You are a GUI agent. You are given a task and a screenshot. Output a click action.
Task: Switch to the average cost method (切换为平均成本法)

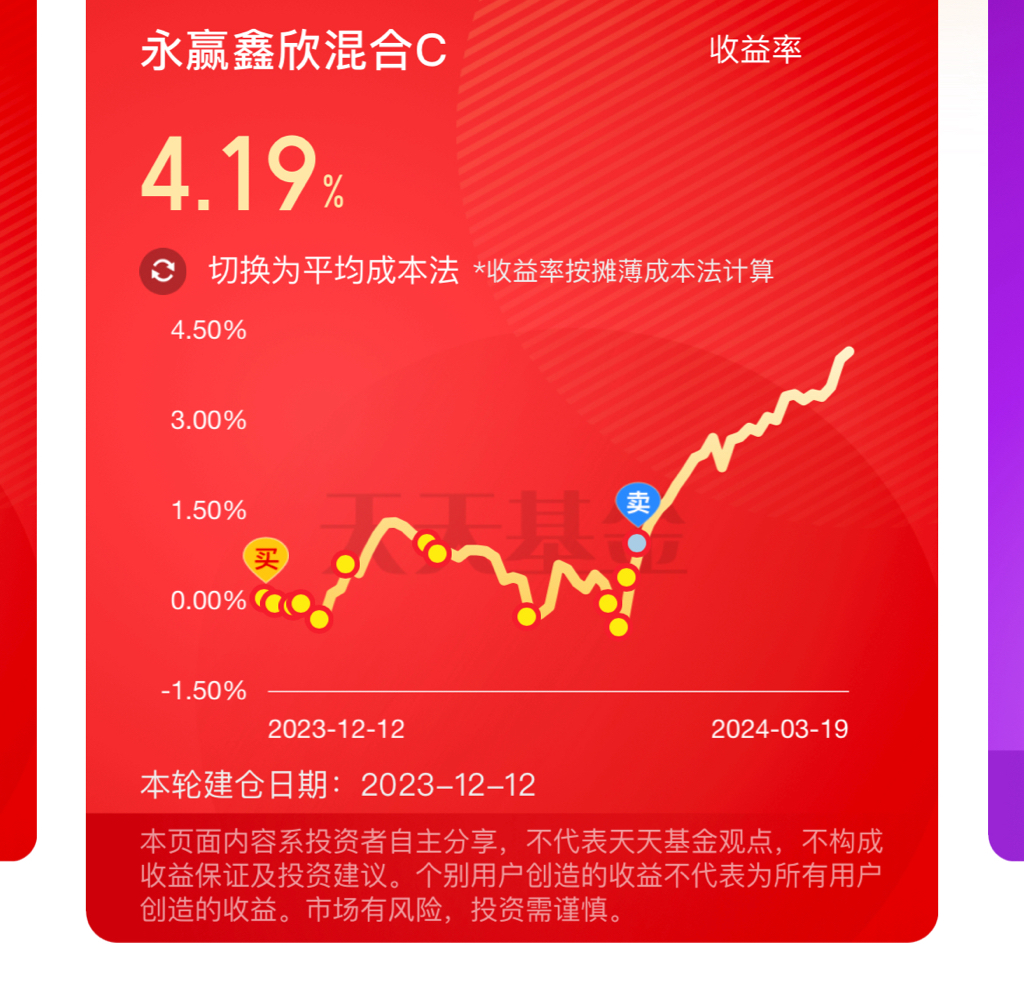coord(300,271)
